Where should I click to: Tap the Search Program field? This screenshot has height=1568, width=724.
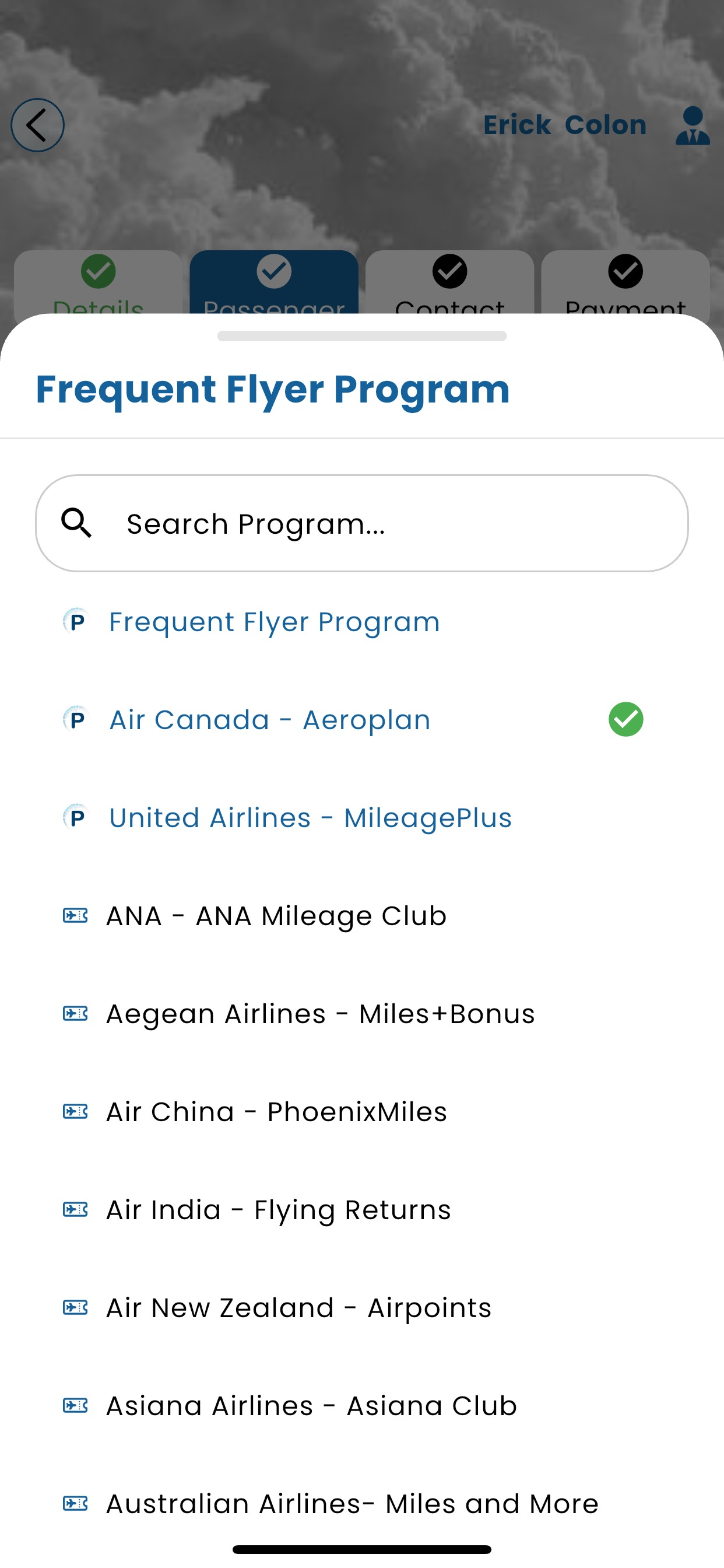pyautogui.click(x=361, y=523)
